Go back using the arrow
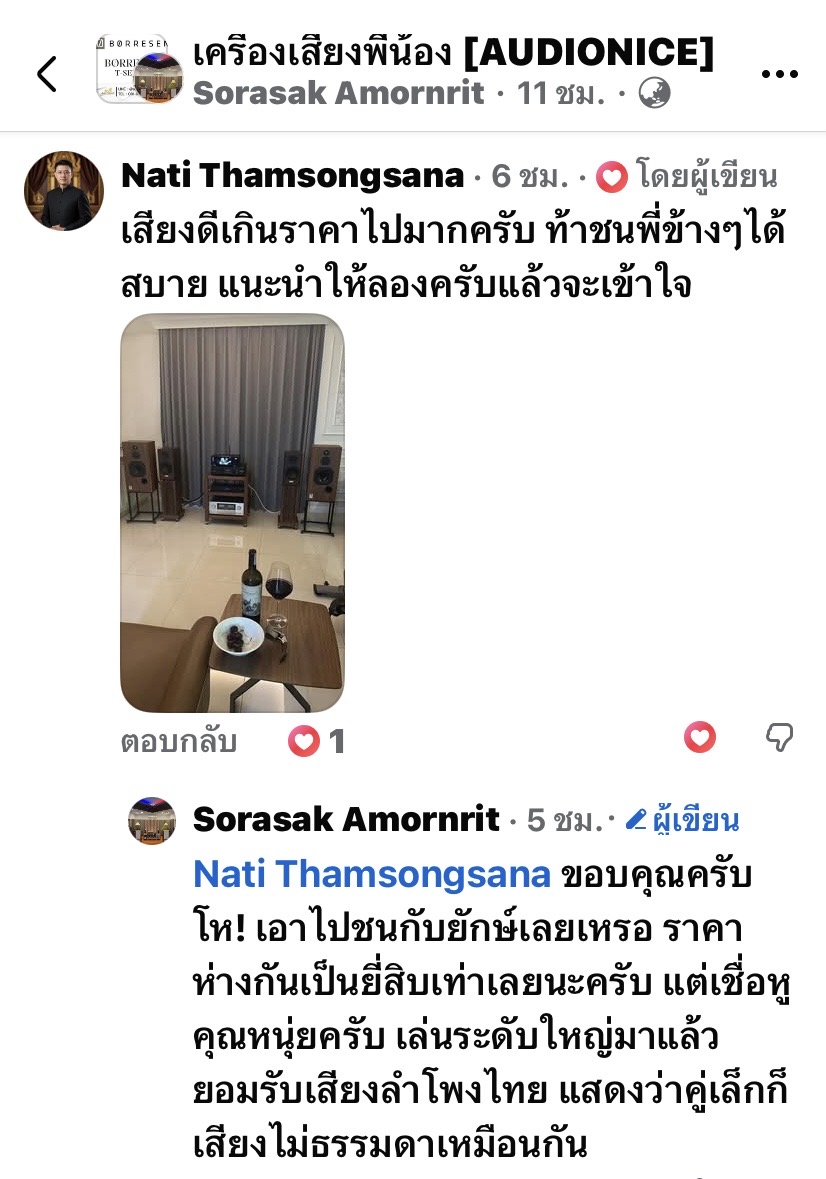 pos(46,74)
